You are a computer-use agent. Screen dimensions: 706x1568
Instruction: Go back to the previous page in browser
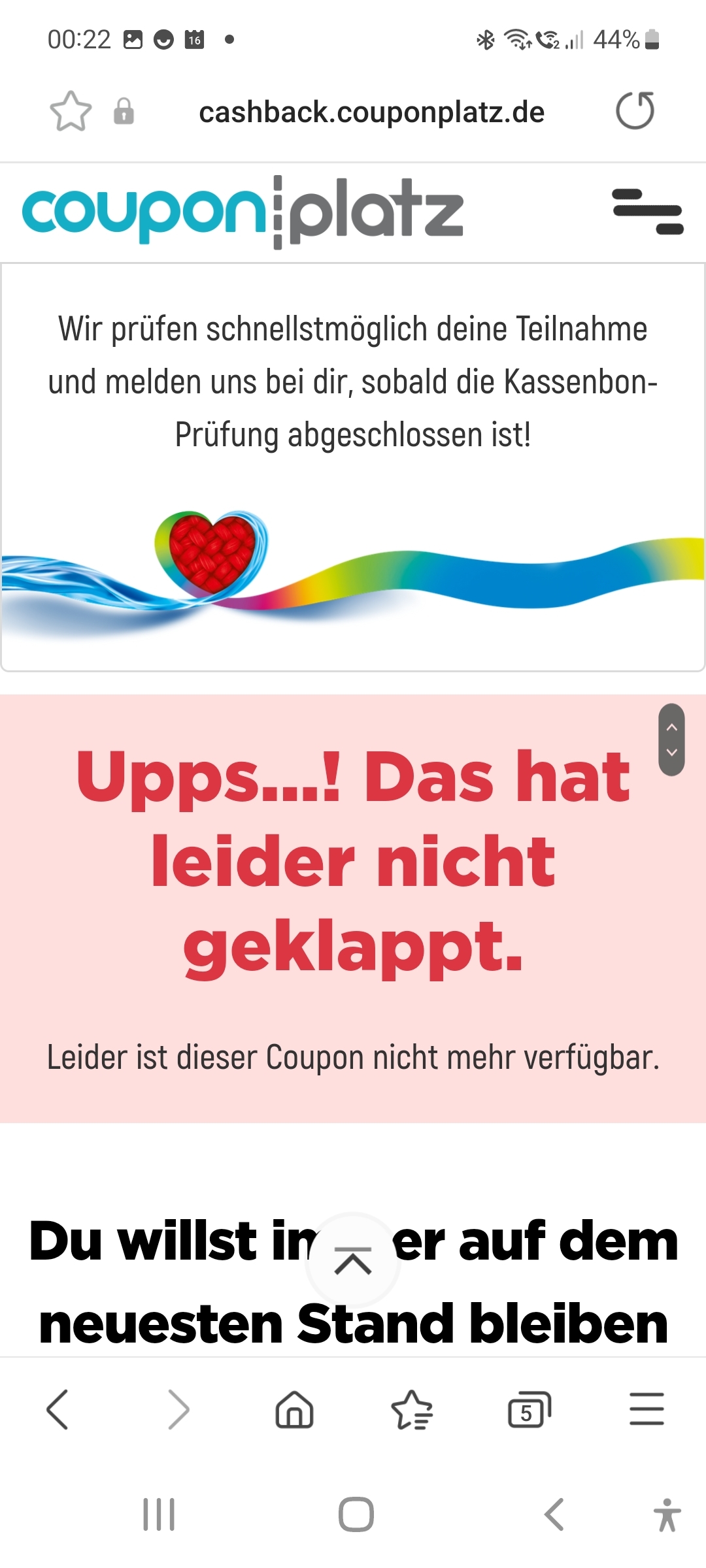coord(58,1409)
